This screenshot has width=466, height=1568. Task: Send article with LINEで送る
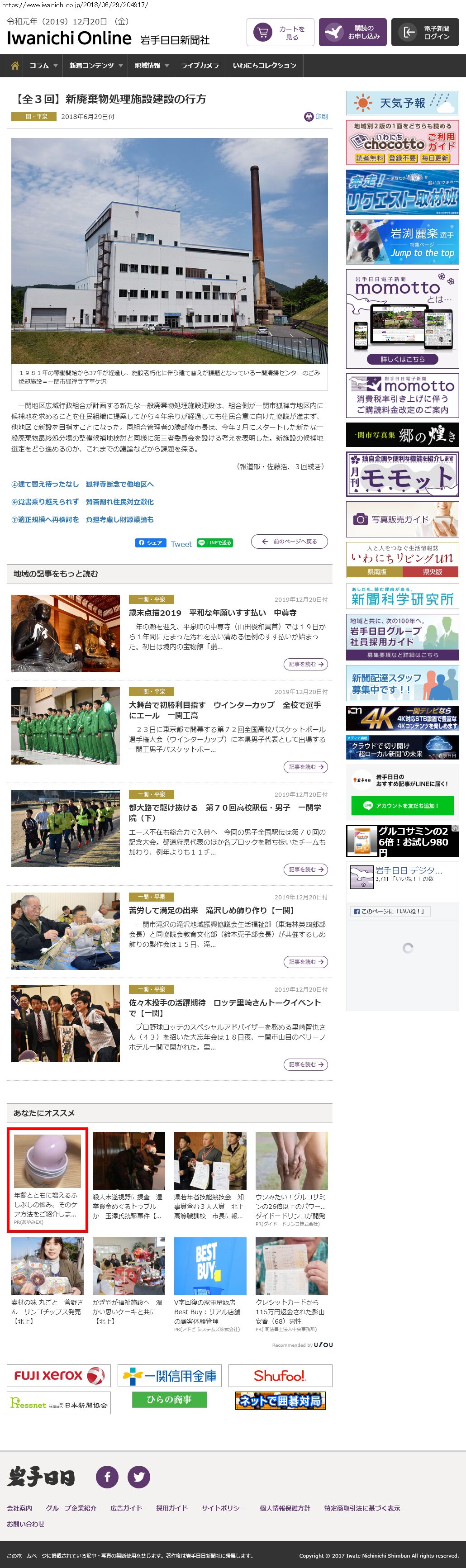click(215, 543)
